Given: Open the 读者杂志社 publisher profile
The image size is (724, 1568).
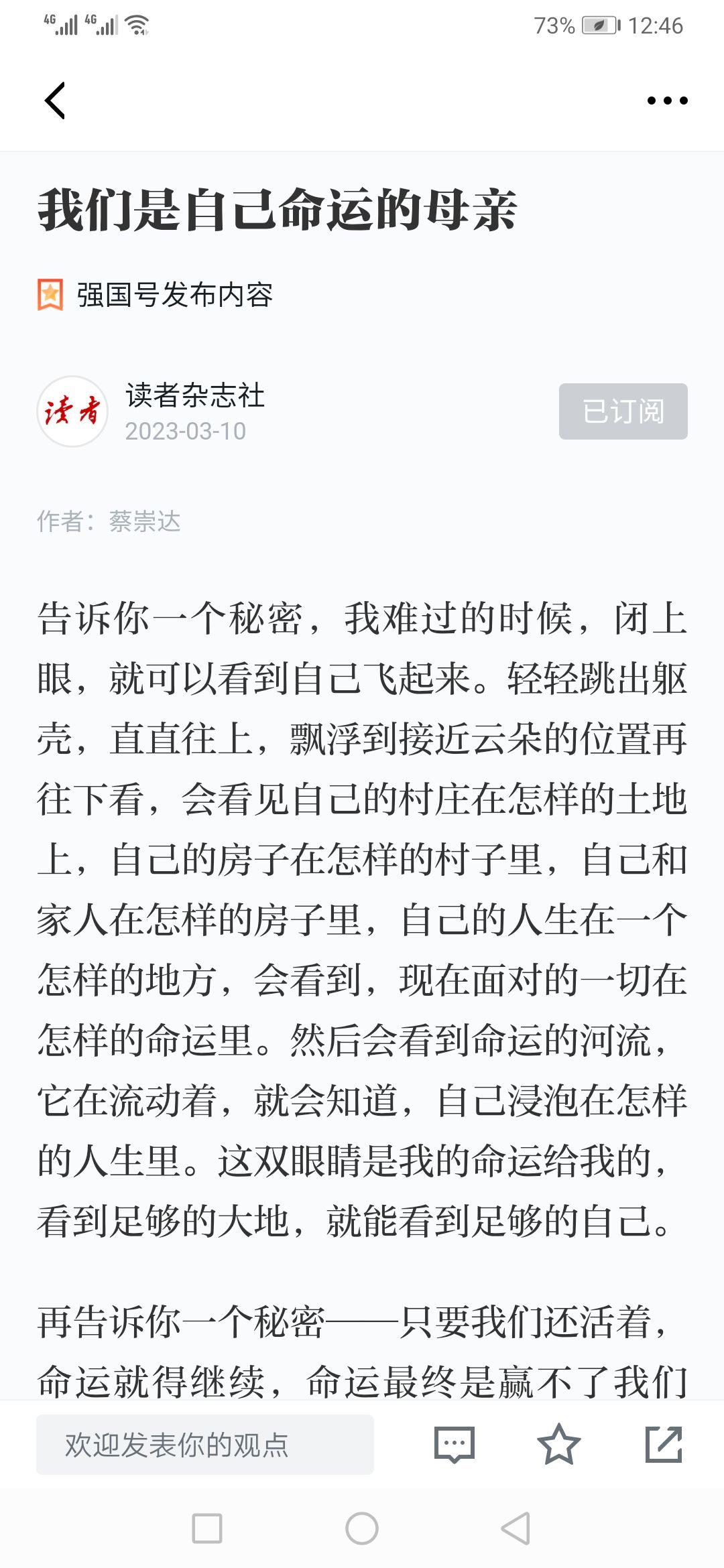Looking at the screenshot, I should 194,395.
